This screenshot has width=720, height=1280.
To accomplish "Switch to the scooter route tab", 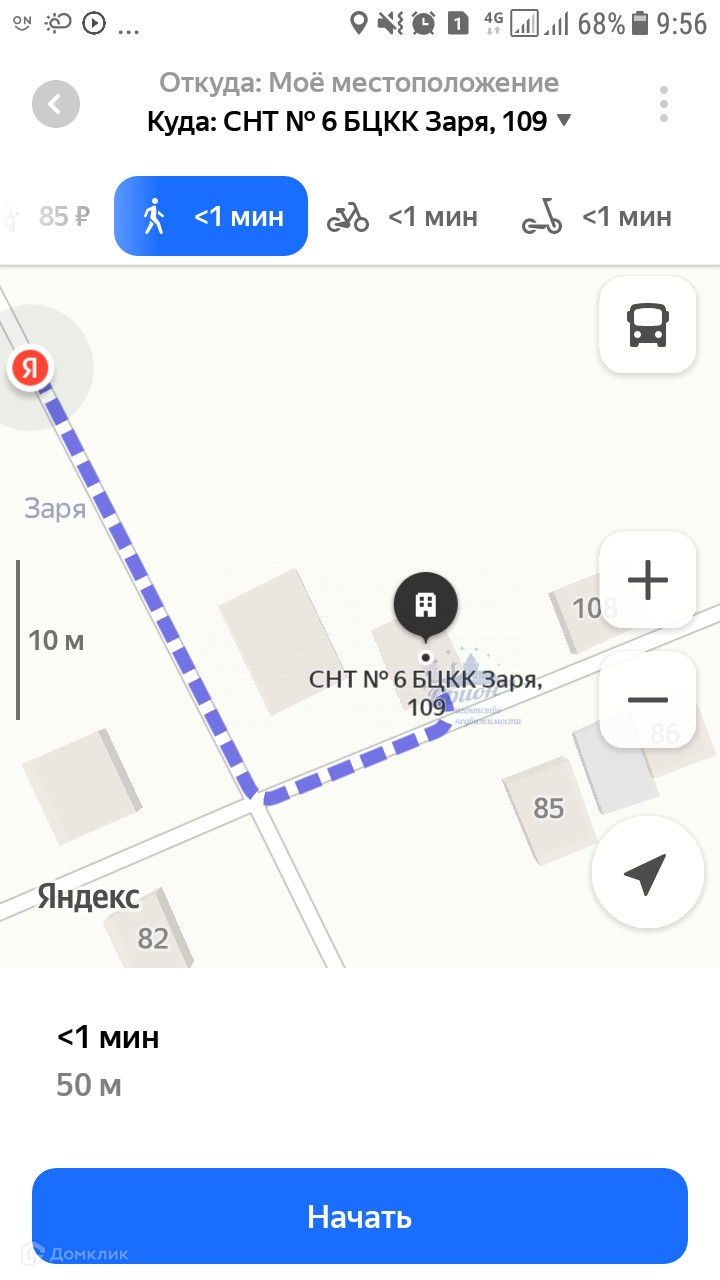I will (x=597, y=216).
